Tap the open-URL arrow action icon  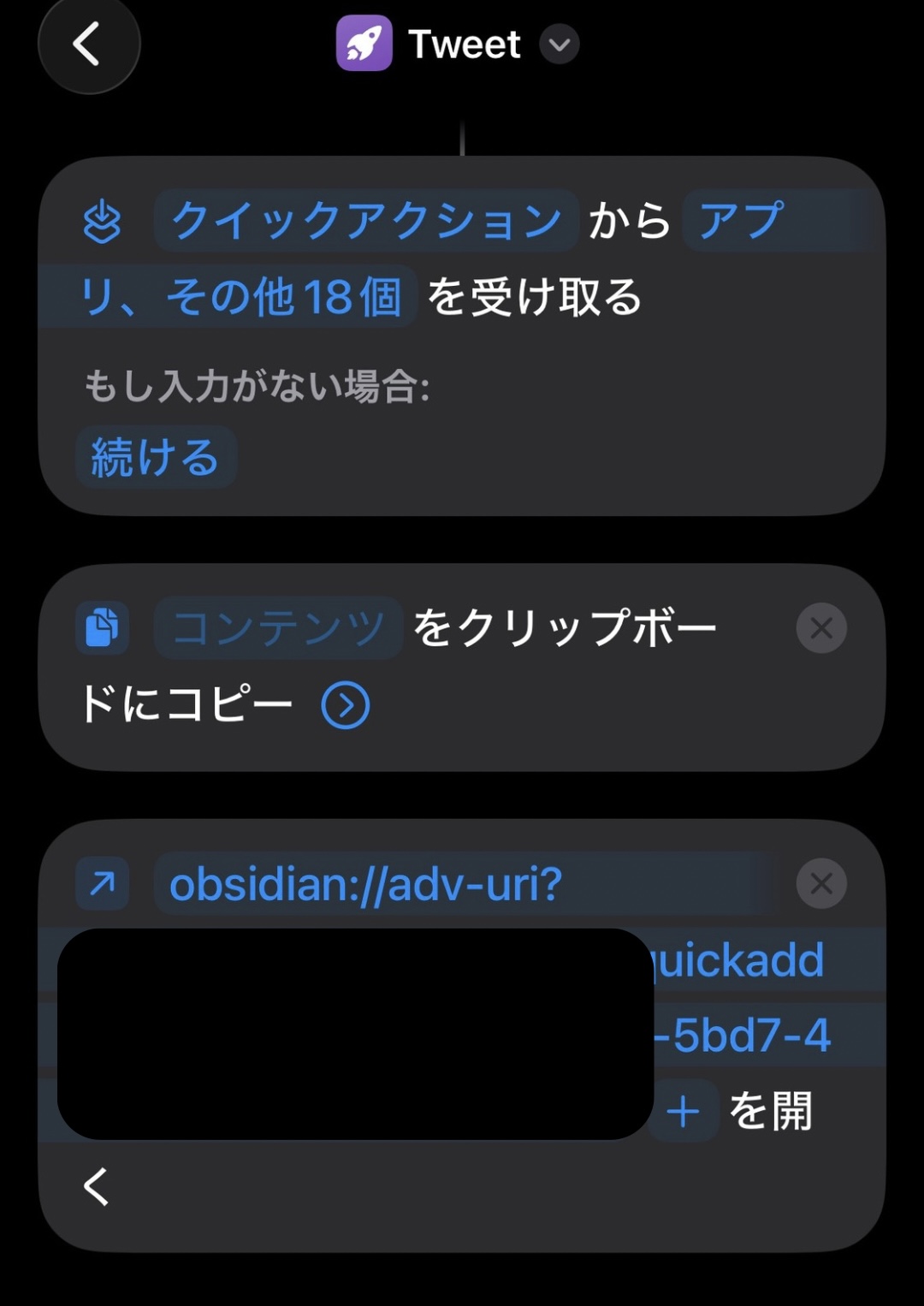pyautogui.click(x=101, y=883)
